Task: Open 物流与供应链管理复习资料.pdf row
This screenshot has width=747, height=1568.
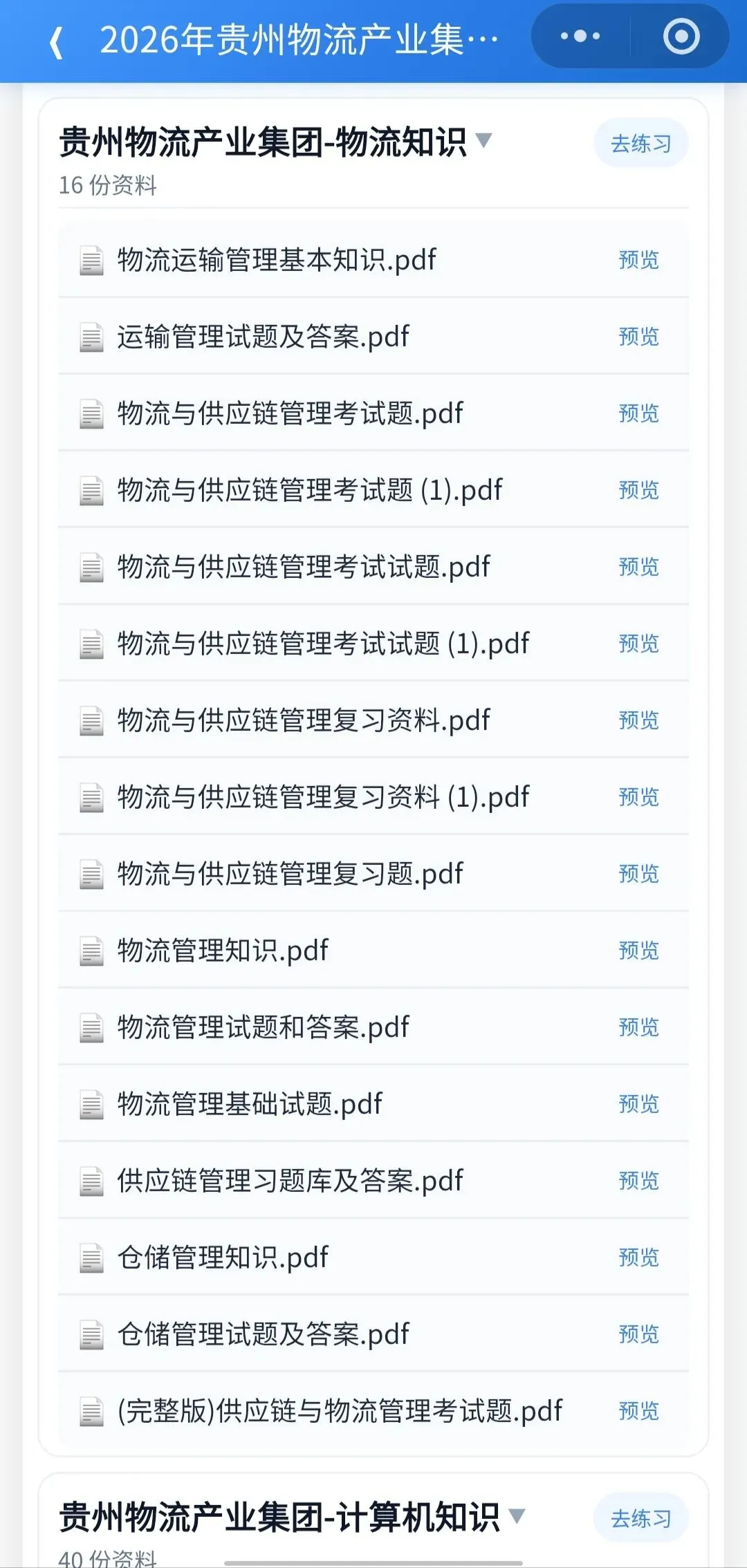Action: click(x=373, y=720)
